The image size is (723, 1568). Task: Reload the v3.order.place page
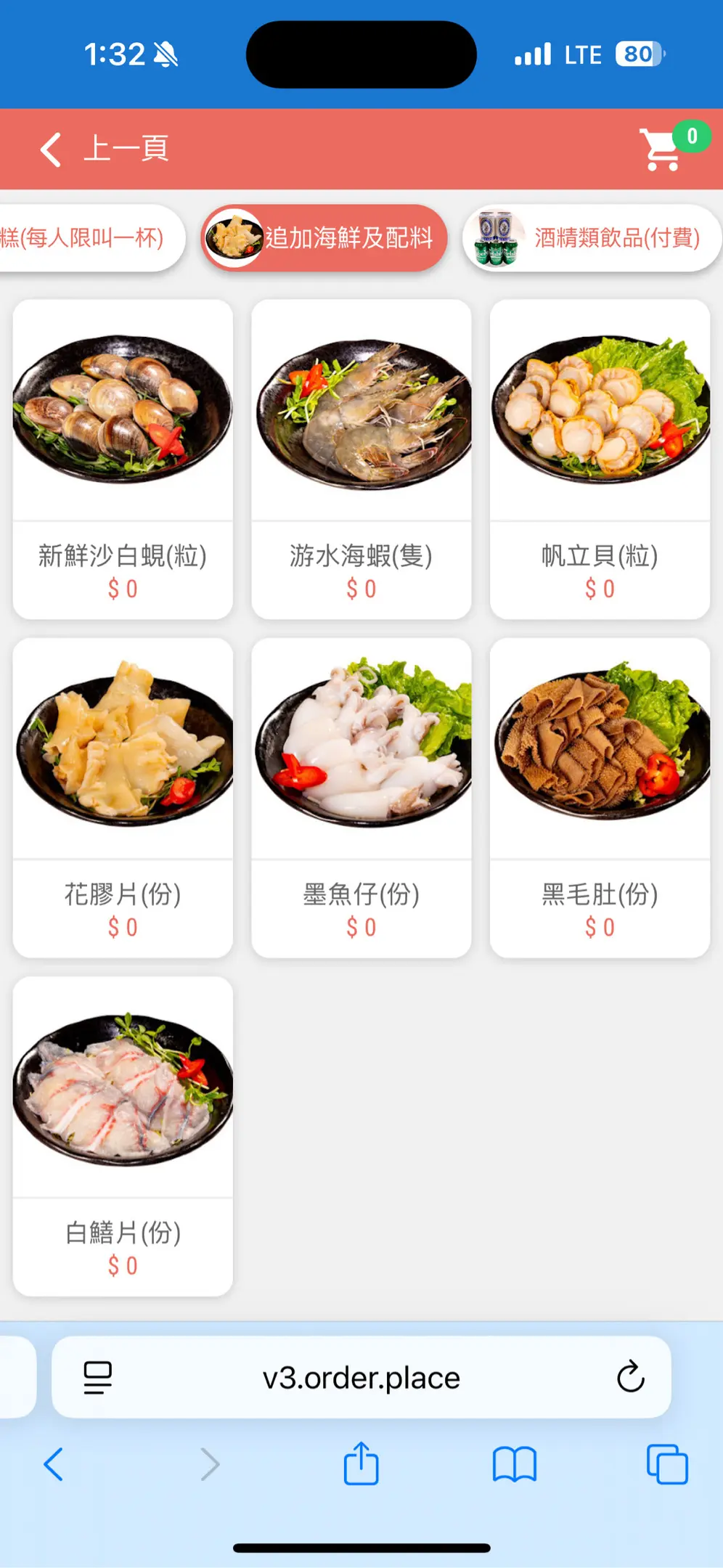pyautogui.click(x=630, y=1377)
